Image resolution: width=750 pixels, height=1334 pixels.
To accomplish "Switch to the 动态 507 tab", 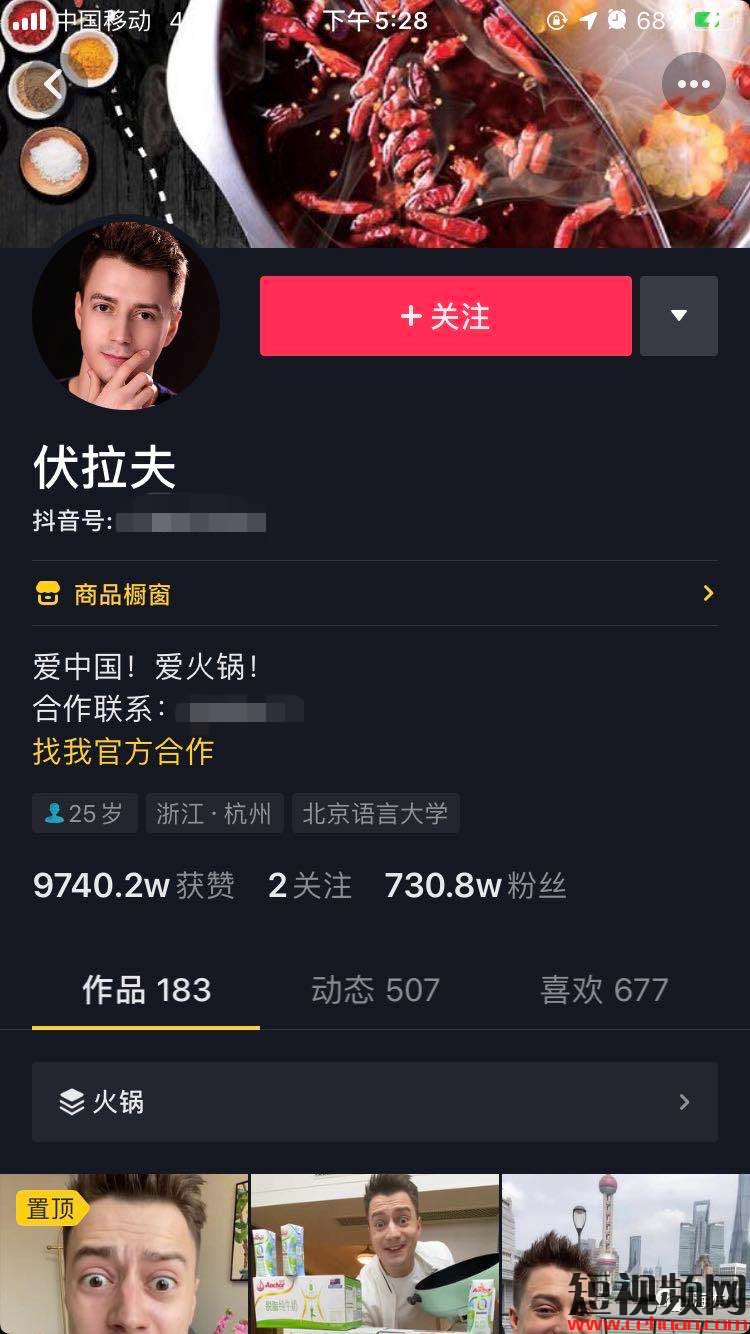I will [x=375, y=990].
